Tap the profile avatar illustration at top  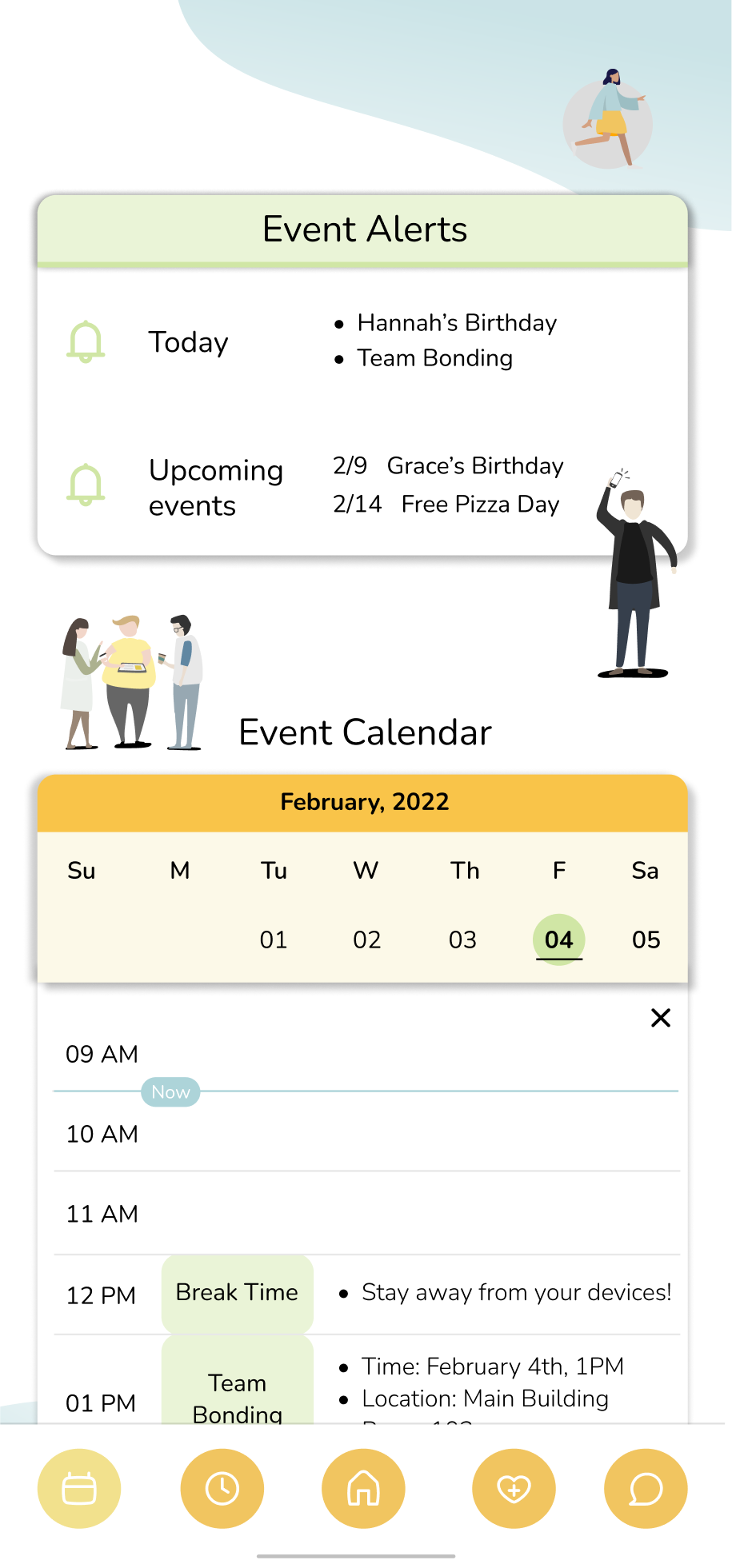608,120
